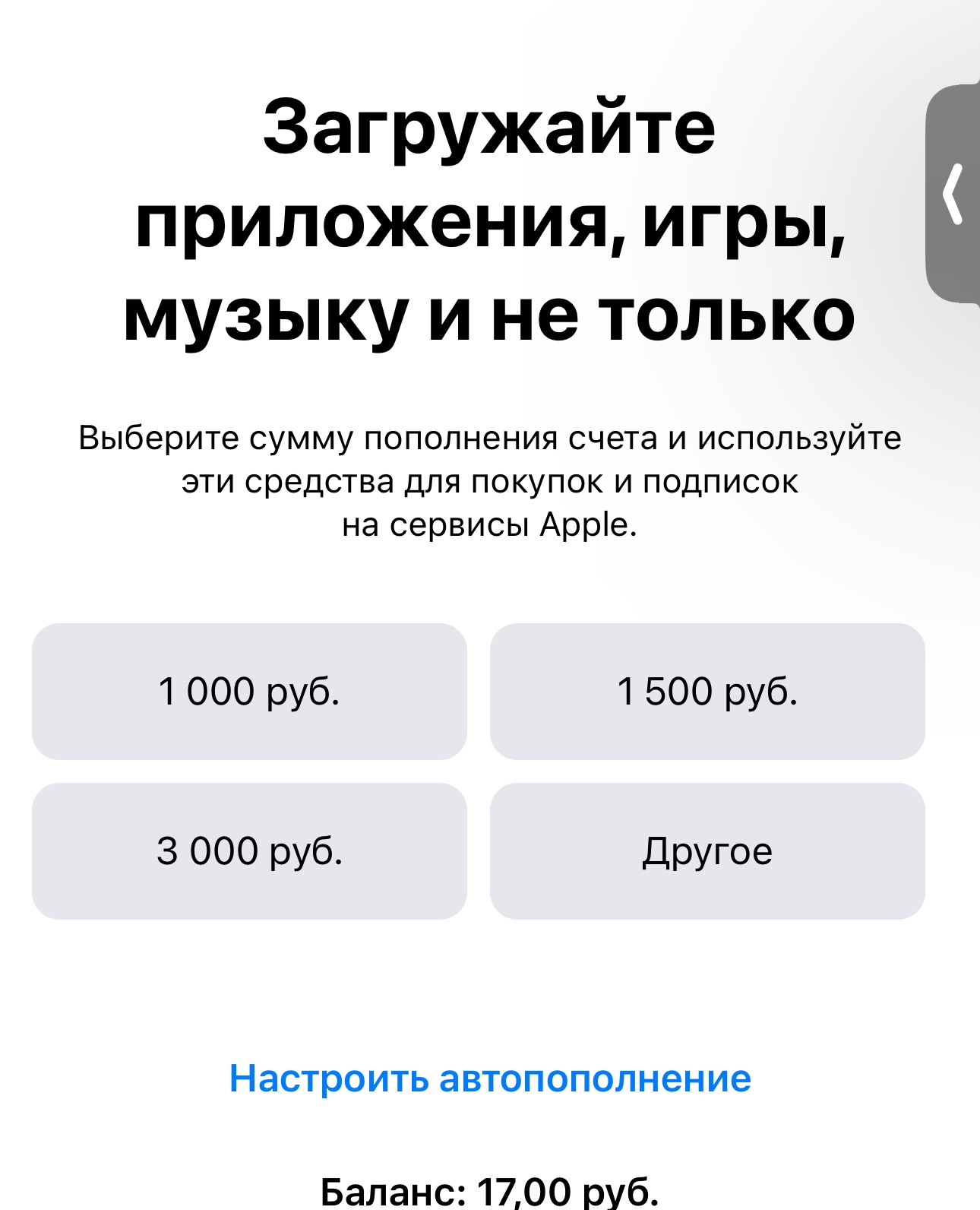Screen dimensions: 980x1210
Task: Select the 1 000 руб. amount
Action: pyautogui.click(x=249, y=692)
